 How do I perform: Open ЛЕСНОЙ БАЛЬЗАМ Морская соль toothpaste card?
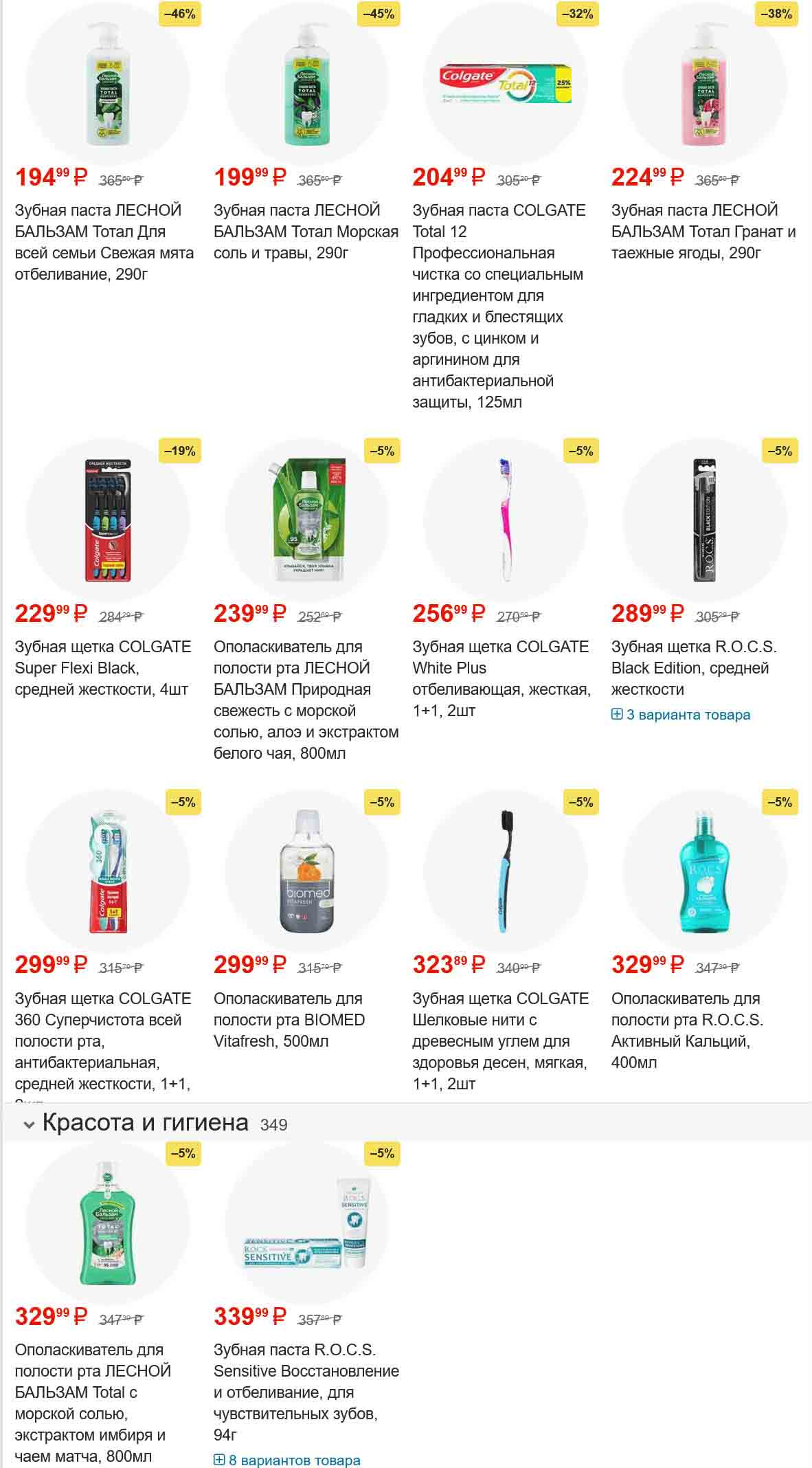click(305, 232)
